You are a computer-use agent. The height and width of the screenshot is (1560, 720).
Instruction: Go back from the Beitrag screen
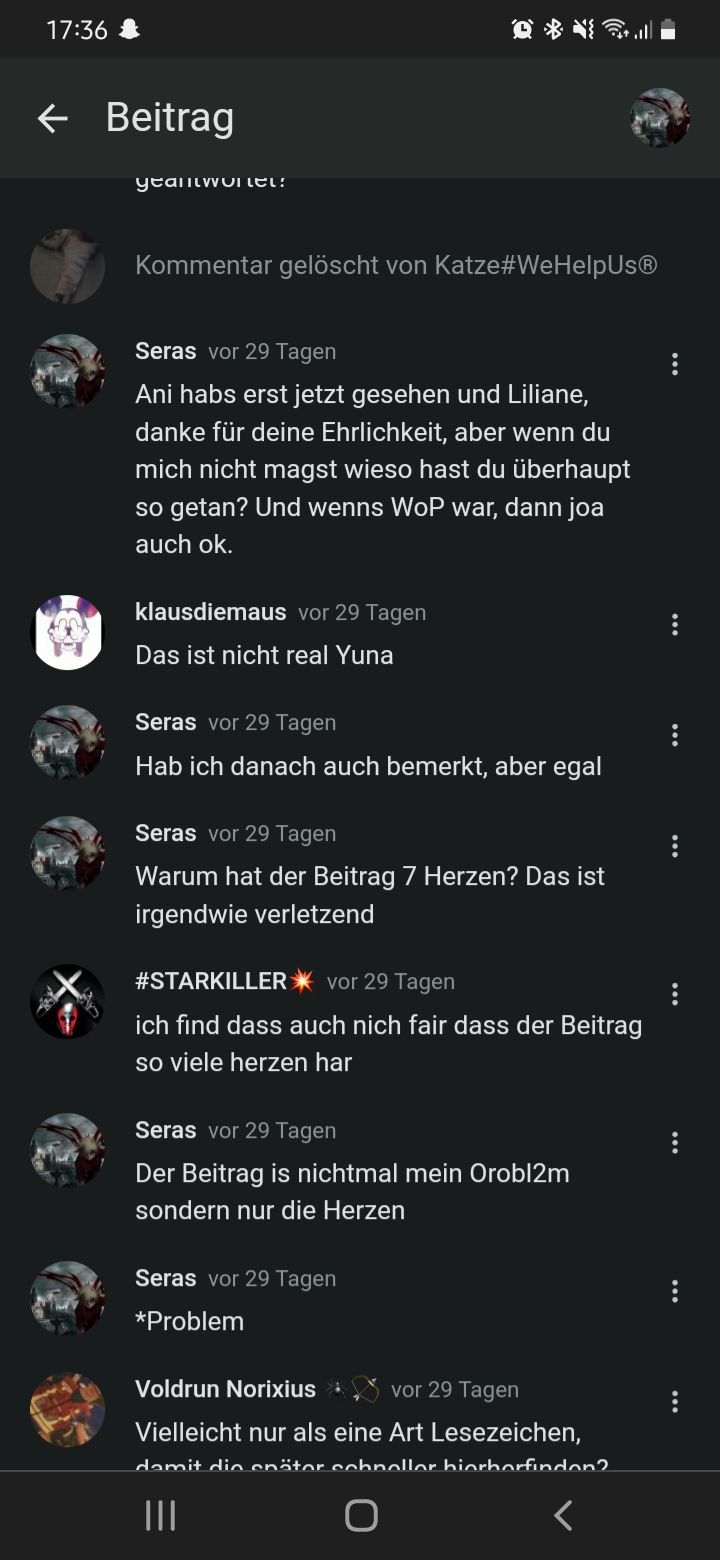[x=52, y=119]
